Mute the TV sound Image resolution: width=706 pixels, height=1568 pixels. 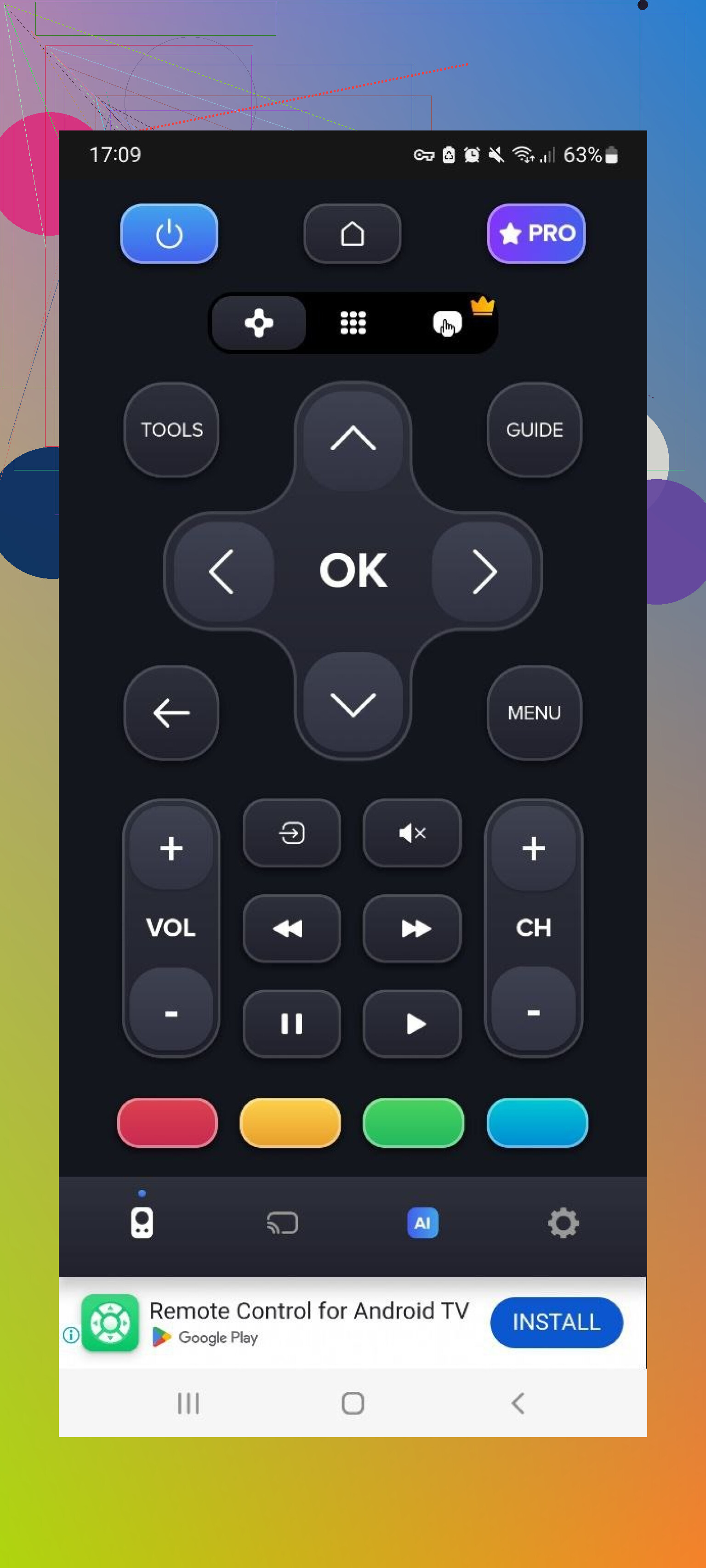tap(412, 832)
